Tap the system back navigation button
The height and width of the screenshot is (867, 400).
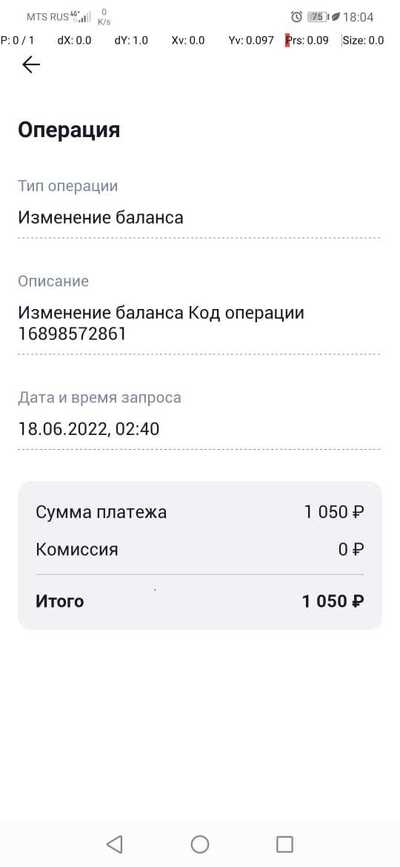click(x=115, y=844)
